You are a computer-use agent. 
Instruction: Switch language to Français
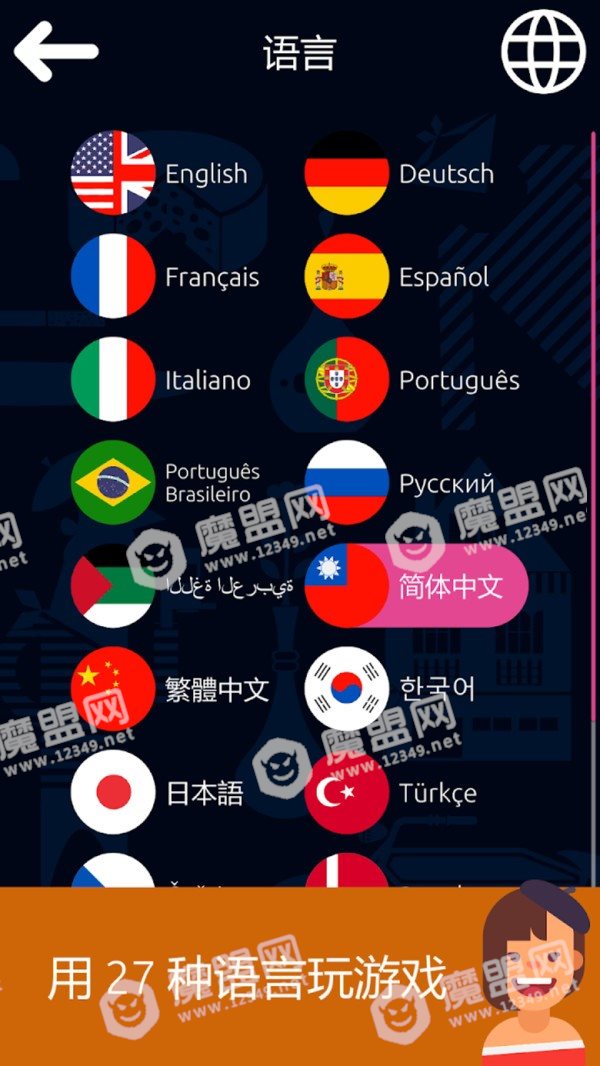pos(166,276)
